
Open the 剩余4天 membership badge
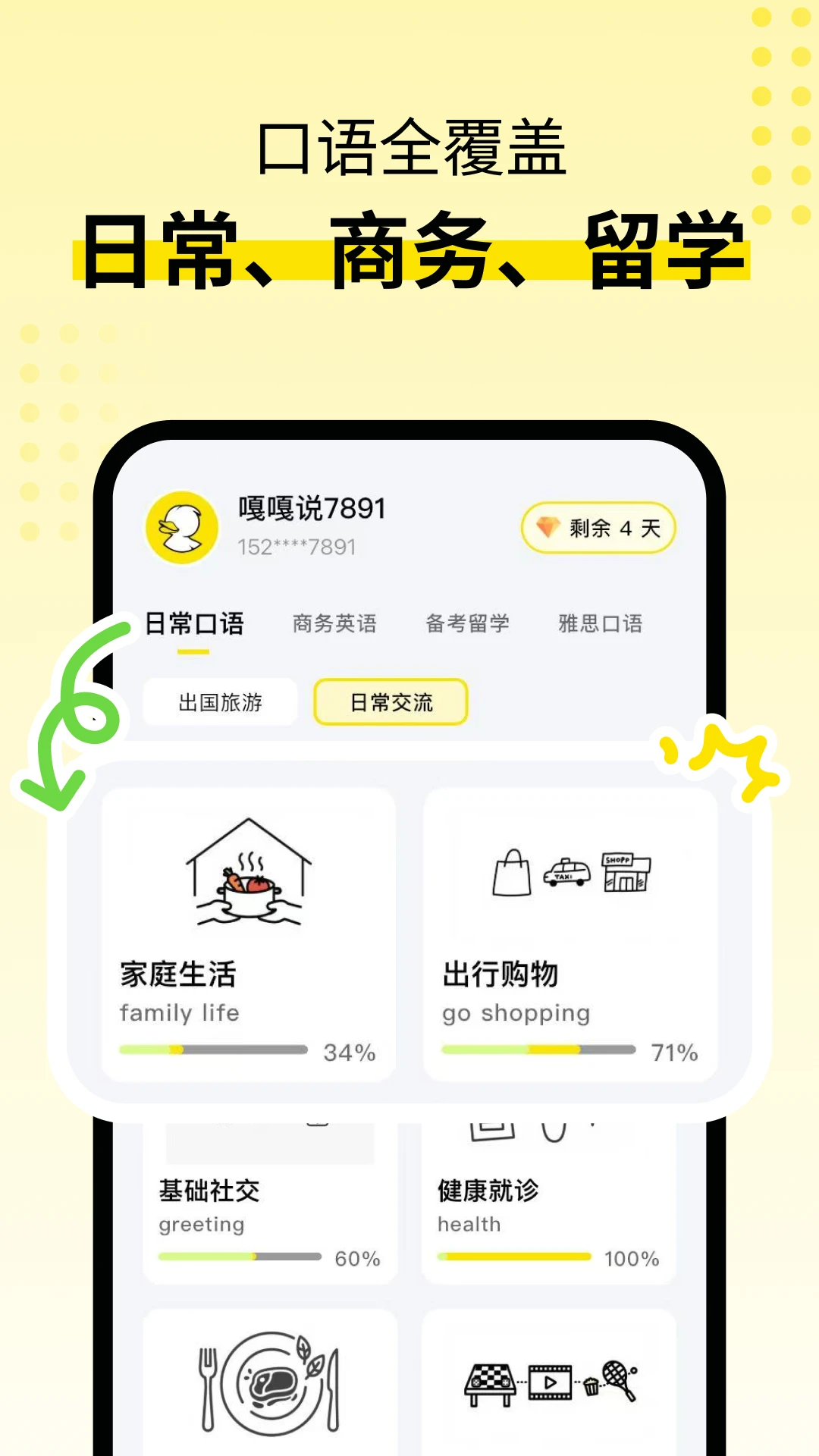(x=598, y=528)
